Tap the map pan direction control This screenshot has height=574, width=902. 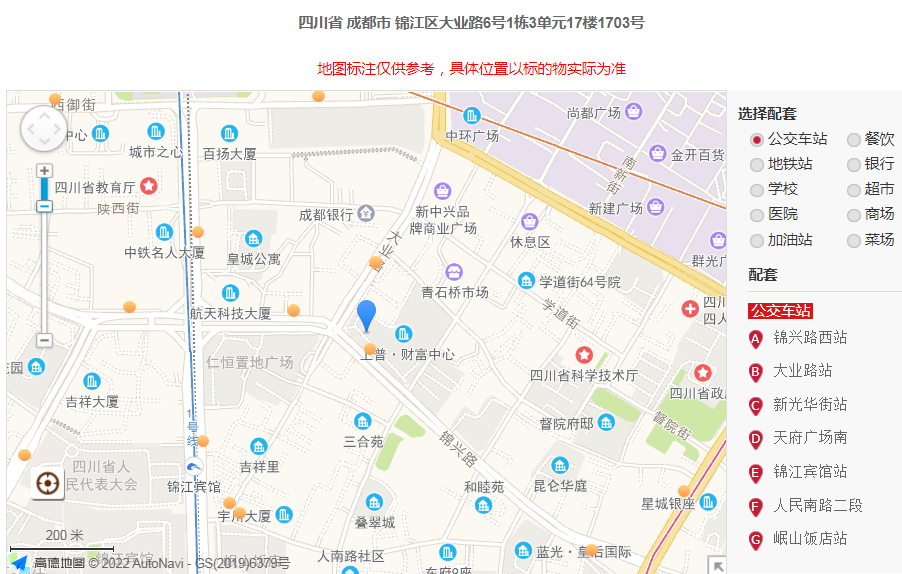tap(44, 128)
